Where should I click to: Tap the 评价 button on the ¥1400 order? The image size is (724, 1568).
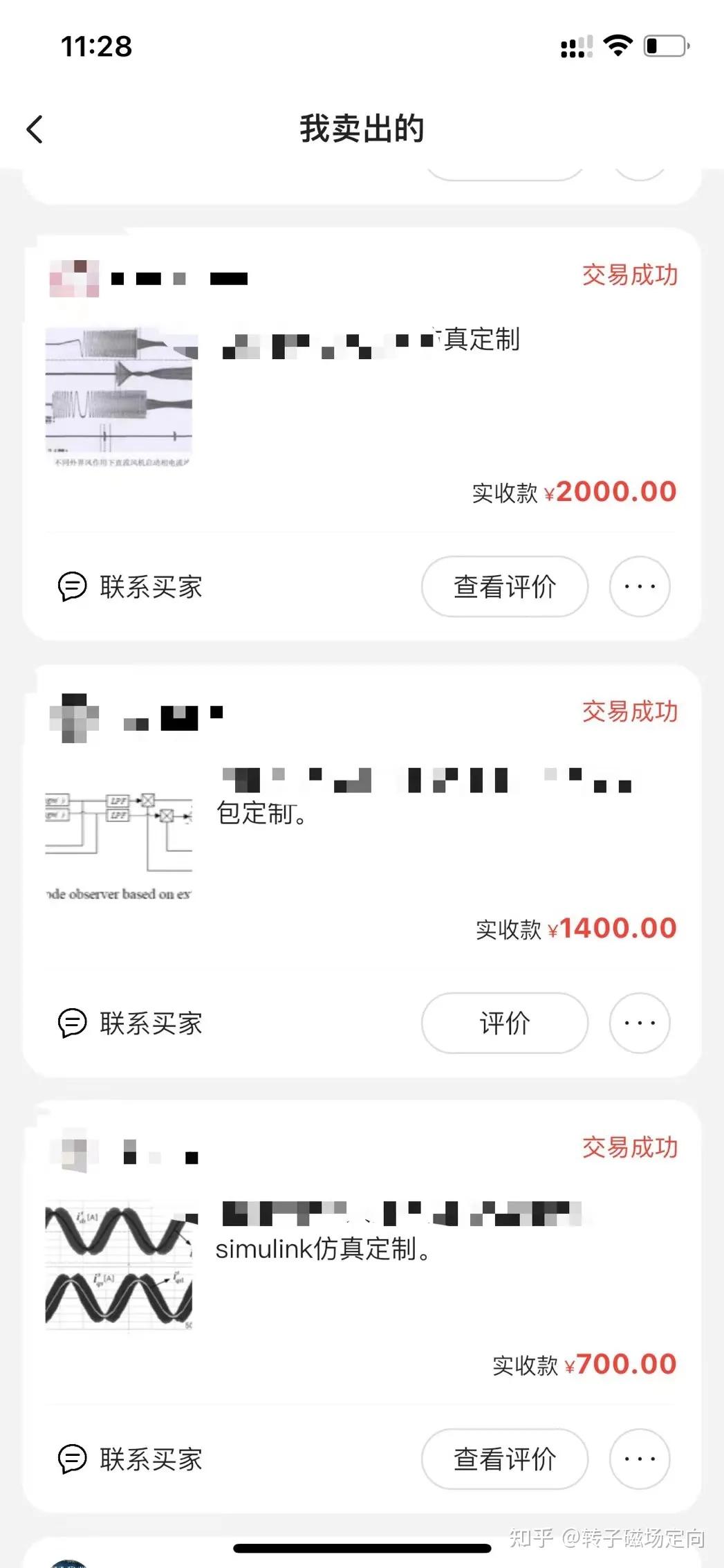click(503, 1022)
